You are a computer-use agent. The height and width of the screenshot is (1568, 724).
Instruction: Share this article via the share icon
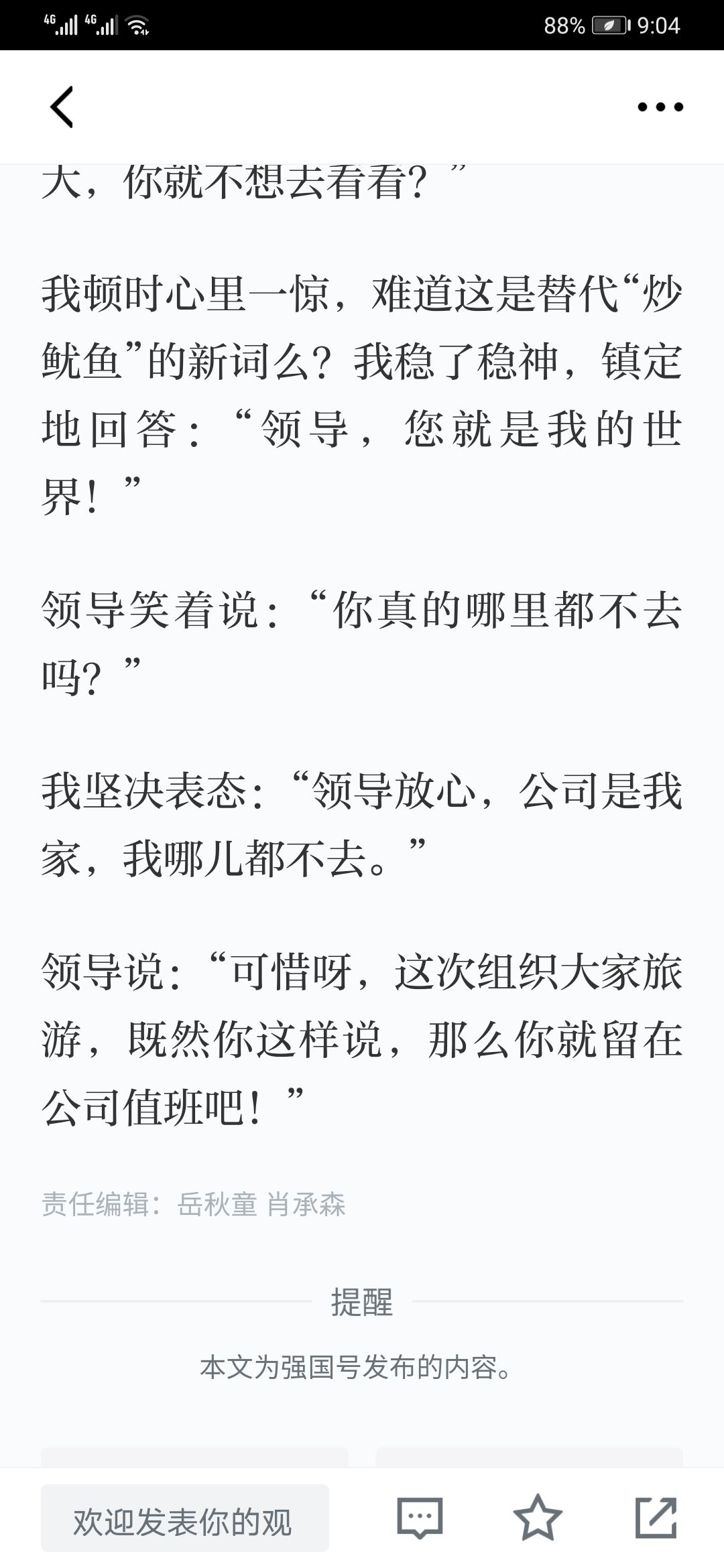(656, 1518)
